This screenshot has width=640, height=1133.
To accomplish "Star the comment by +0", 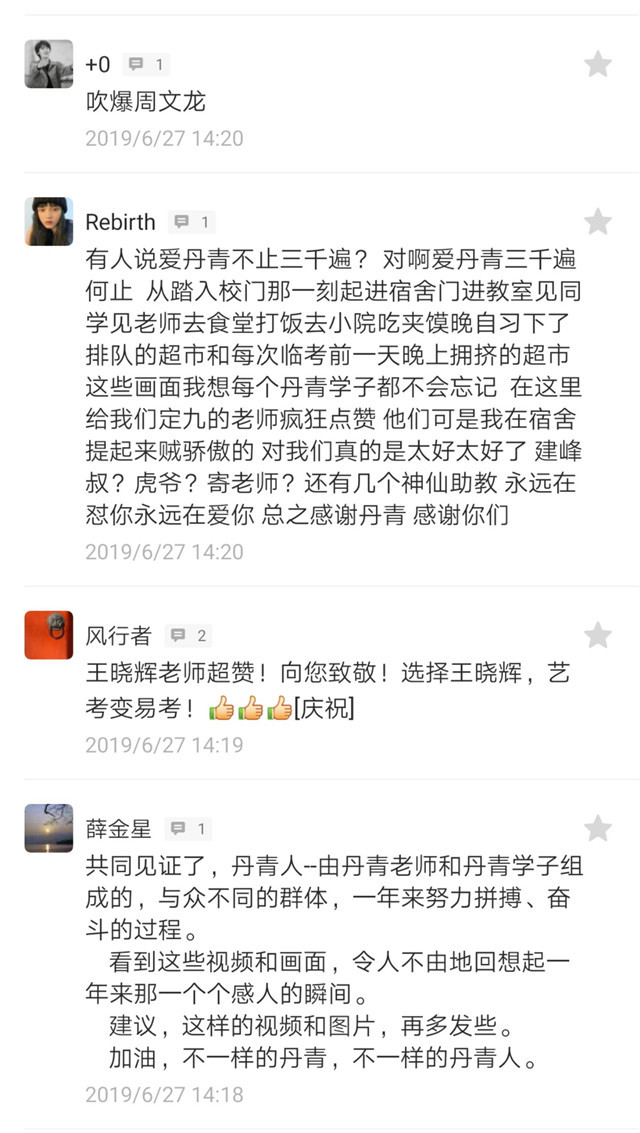I will click(x=597, y=65).
